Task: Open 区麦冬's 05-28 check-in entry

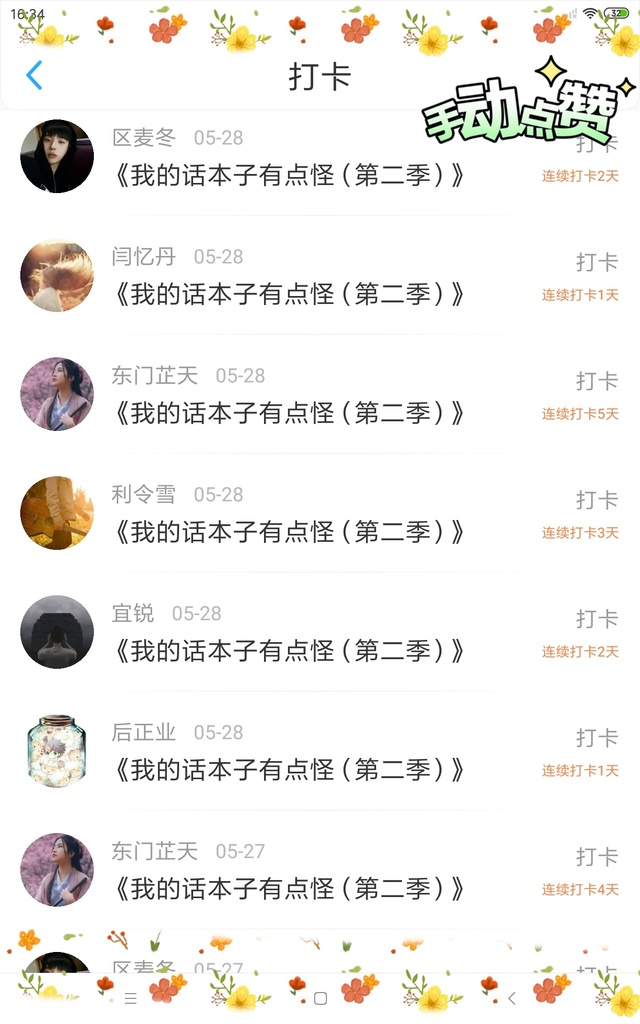Action: [x=320, y=157]
